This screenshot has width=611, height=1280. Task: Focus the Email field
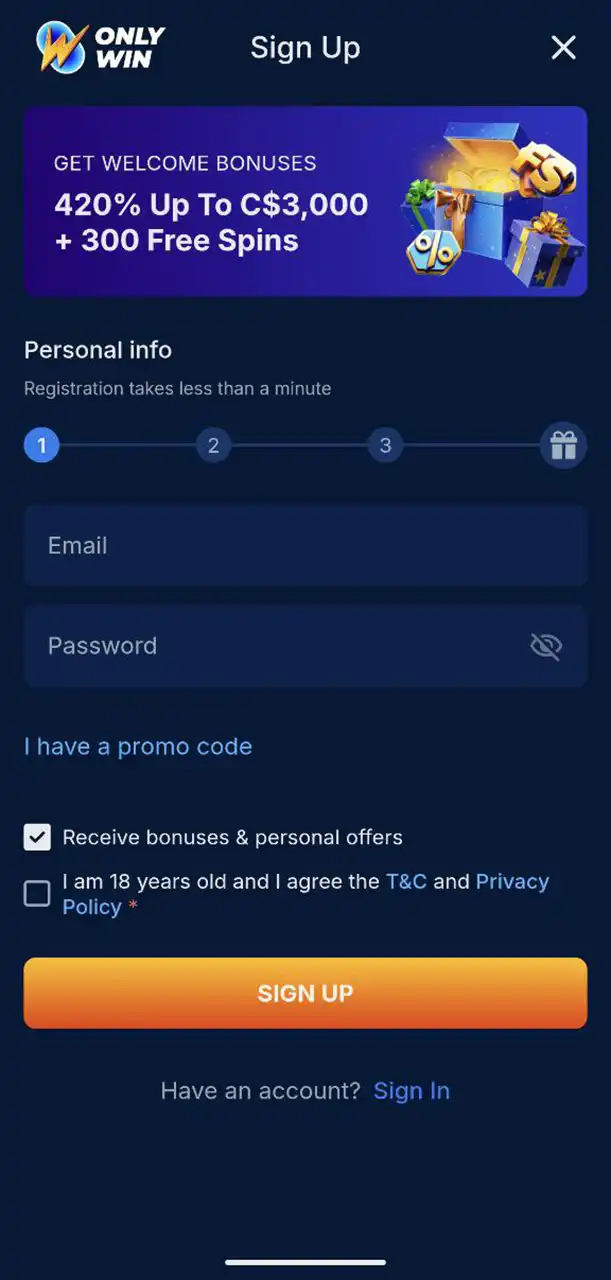pyautogui.click(x=305, y=545)
